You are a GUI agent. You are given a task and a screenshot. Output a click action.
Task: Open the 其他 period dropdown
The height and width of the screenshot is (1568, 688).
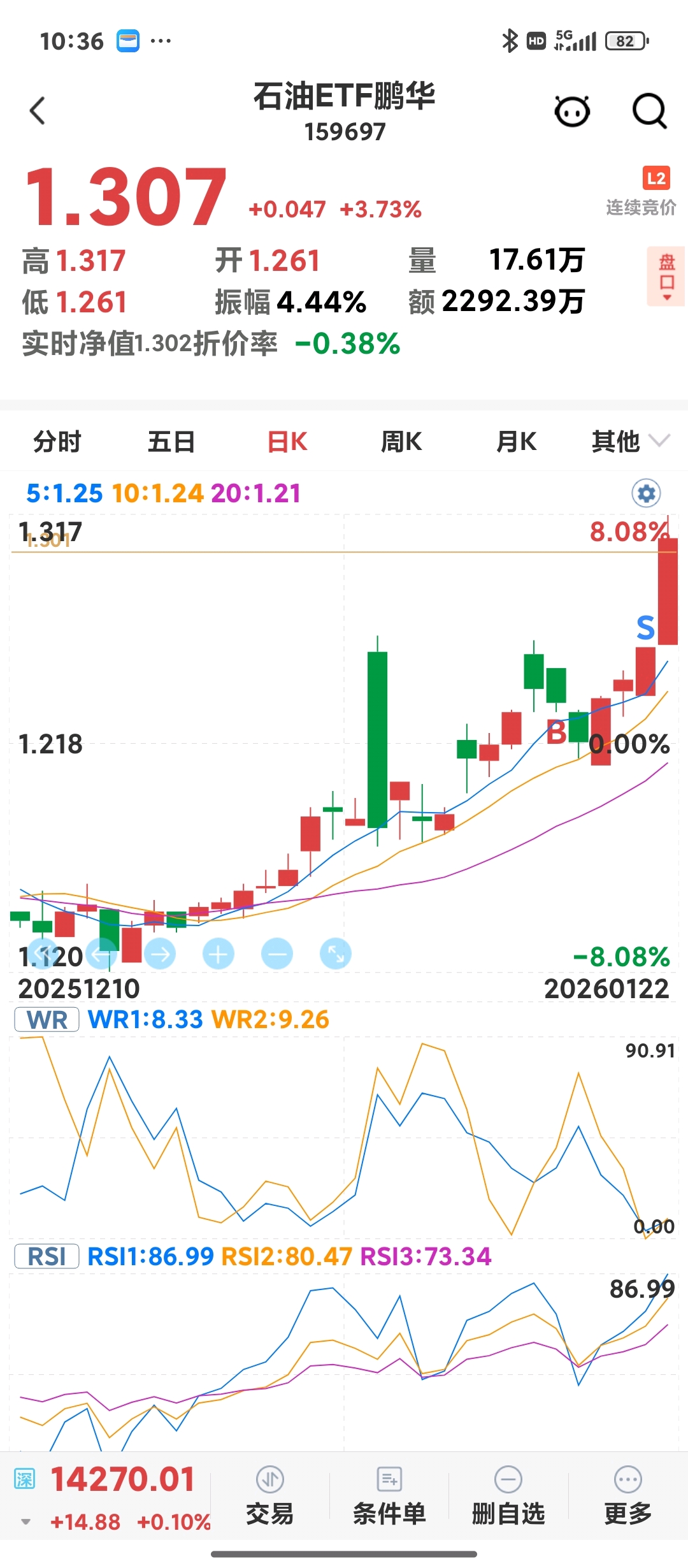[629, 441]
